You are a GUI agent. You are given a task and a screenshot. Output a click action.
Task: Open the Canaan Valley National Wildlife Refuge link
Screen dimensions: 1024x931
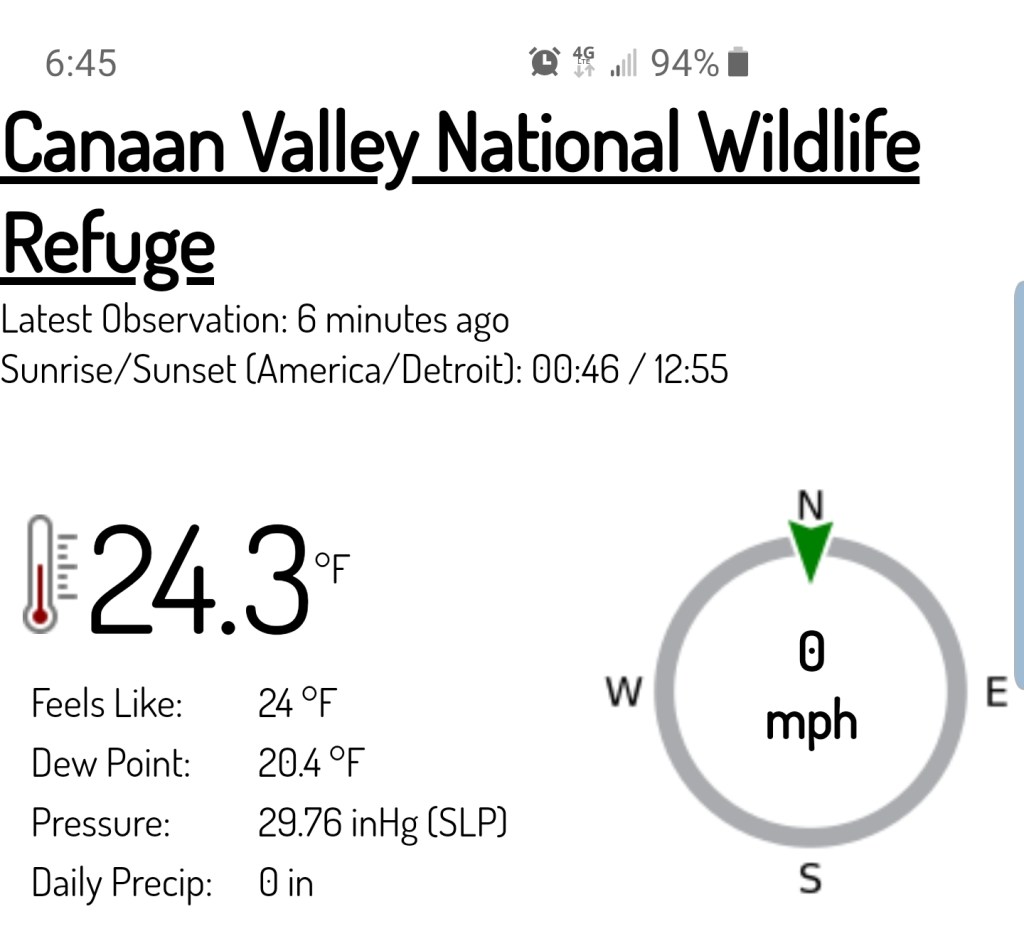click(x=460, y=145)
